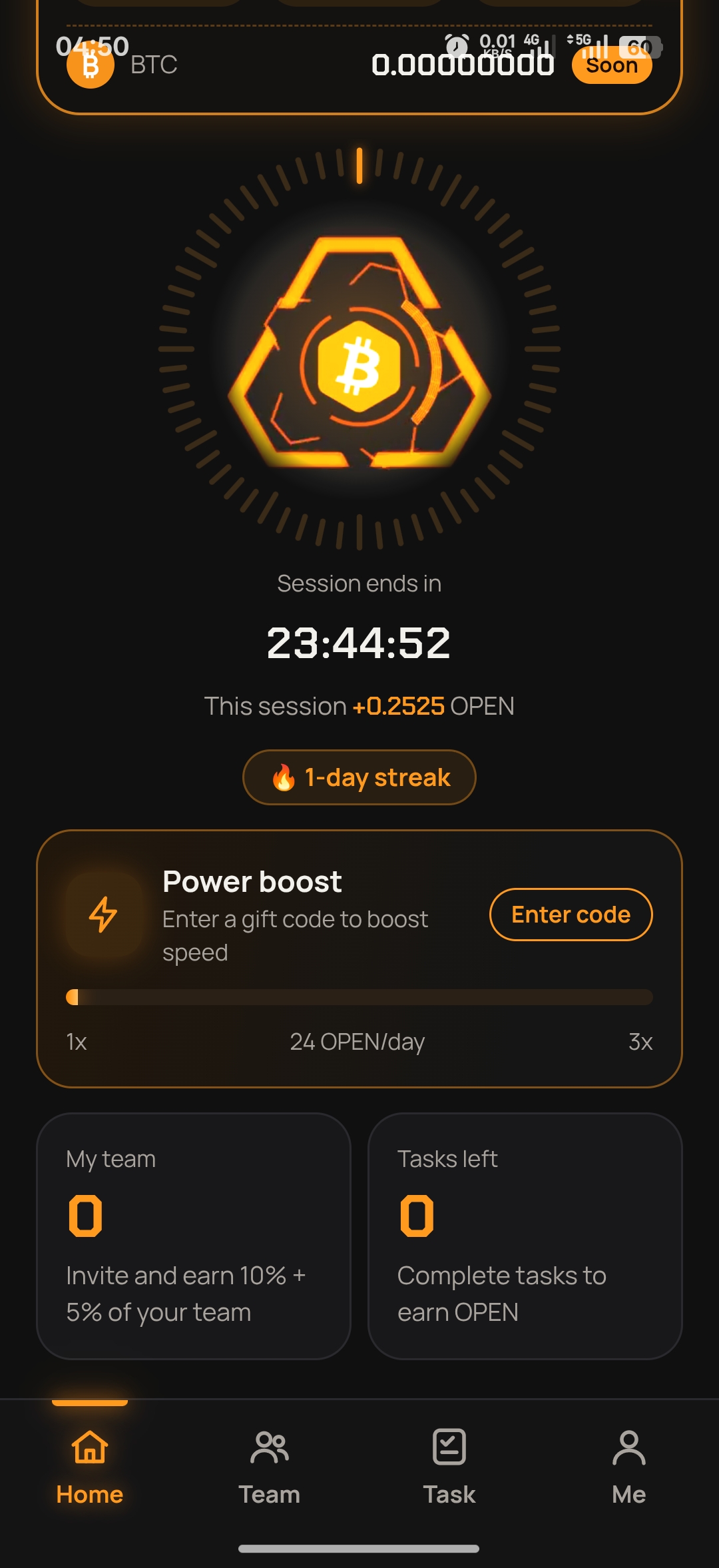Open the 1-day streak chip
The image size is (719, 1568).
tap(359, 777)
